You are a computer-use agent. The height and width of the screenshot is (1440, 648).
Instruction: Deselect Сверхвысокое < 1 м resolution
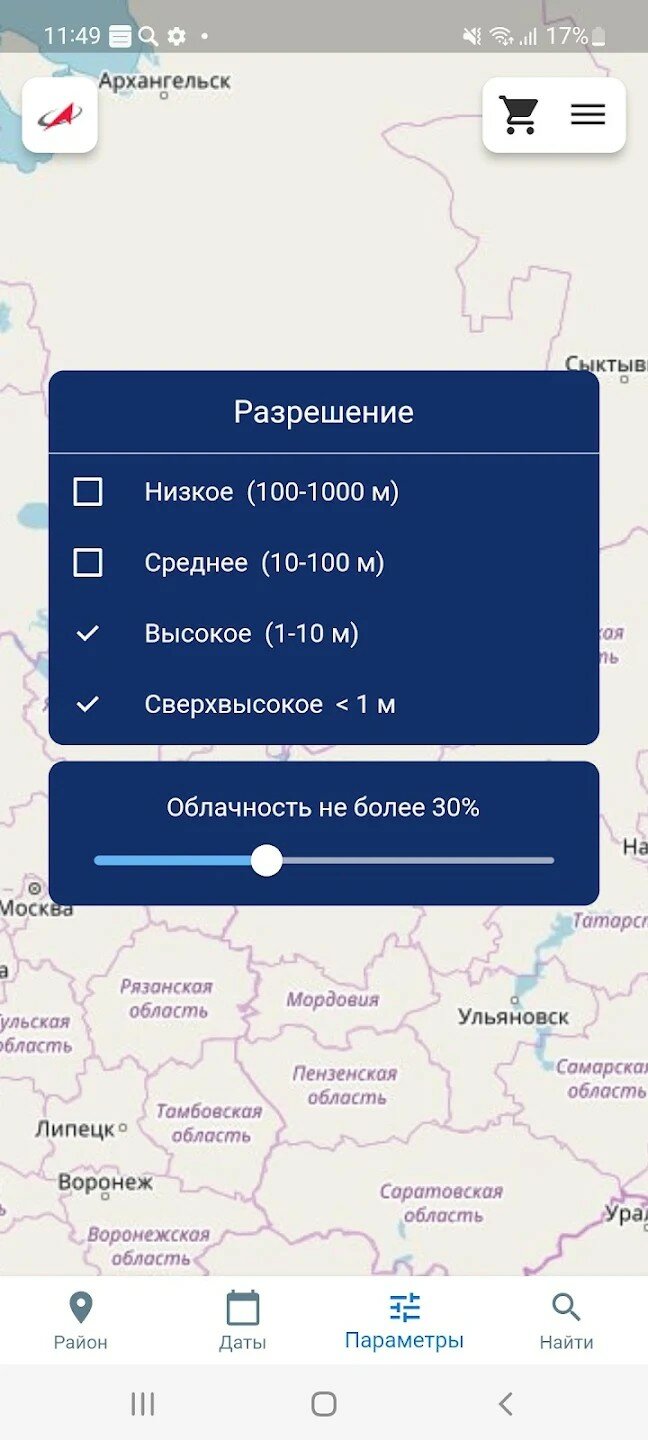(x=88, y=704)
